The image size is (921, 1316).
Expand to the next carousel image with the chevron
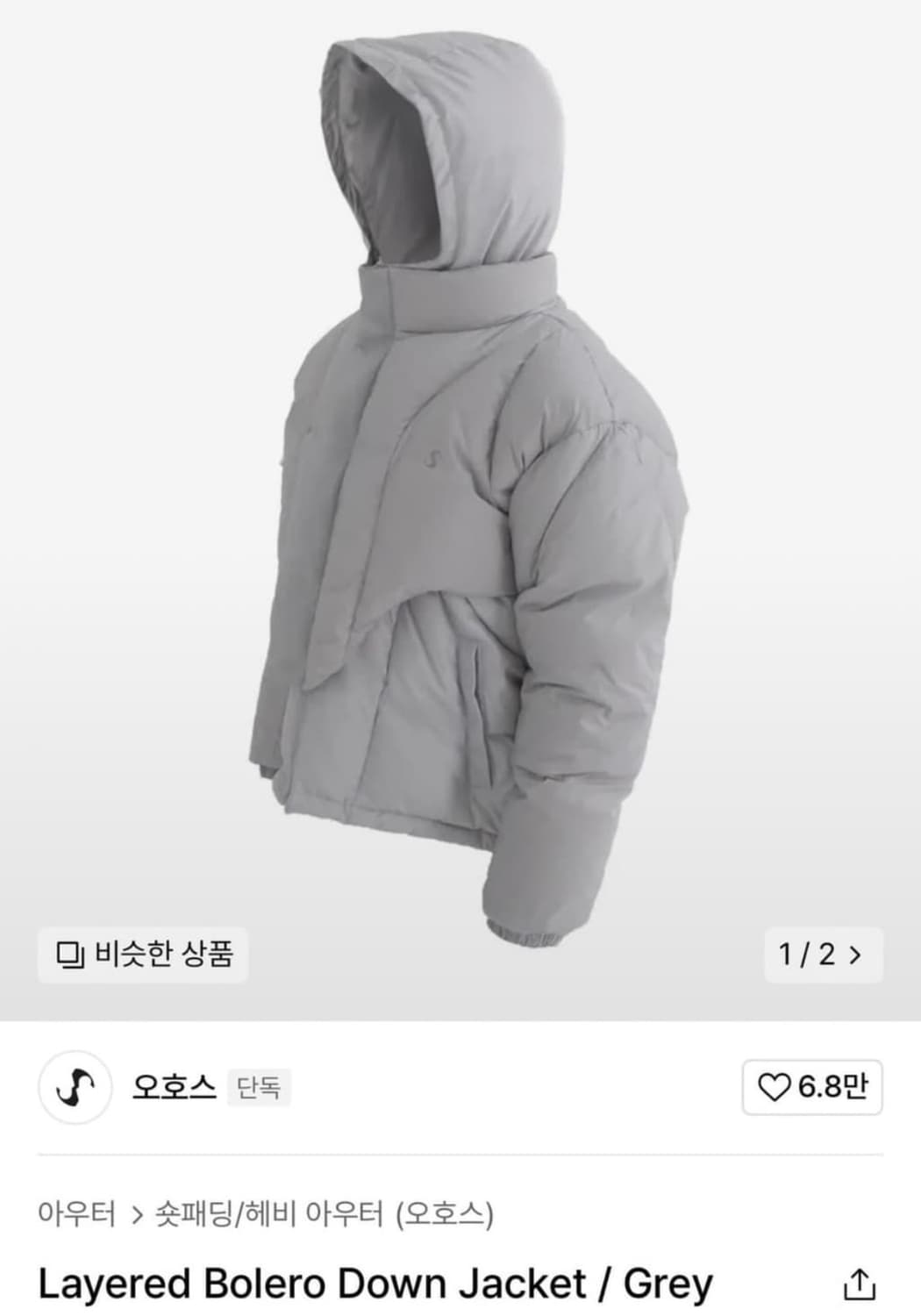pos(854,955)
